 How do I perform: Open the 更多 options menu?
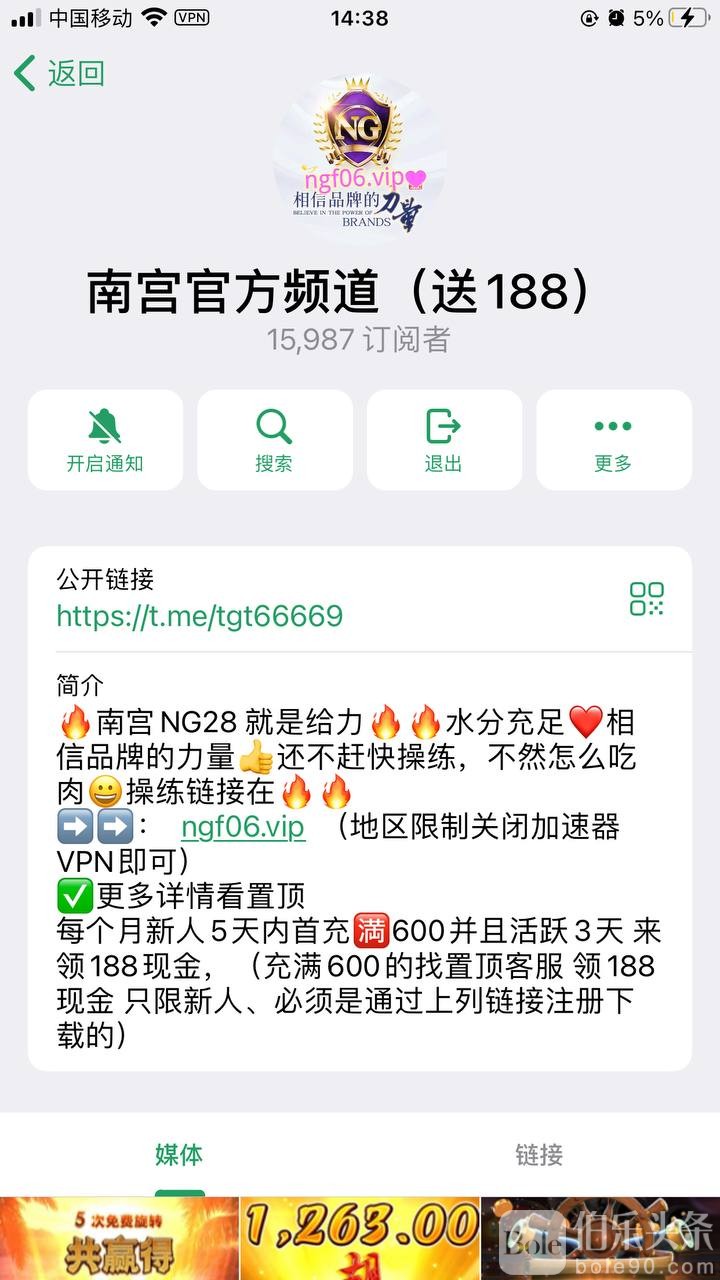click(x=613, y=440)
